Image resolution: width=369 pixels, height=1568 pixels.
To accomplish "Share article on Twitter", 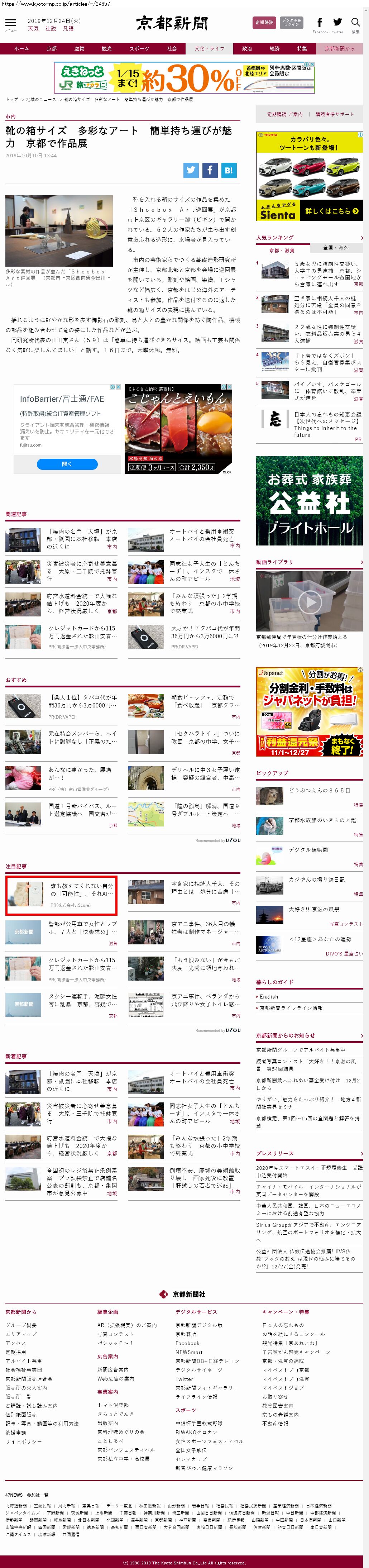I will (191, 171).
